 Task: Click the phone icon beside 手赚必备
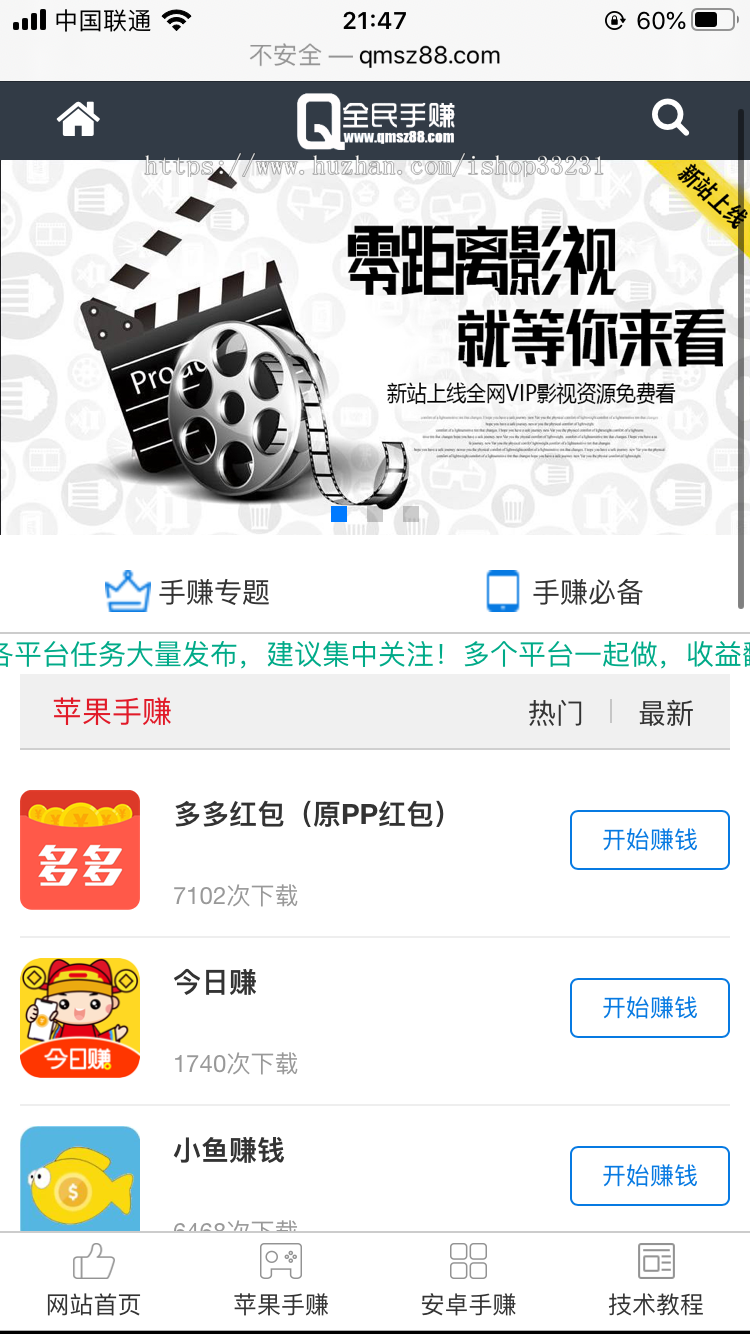[500, 590]
